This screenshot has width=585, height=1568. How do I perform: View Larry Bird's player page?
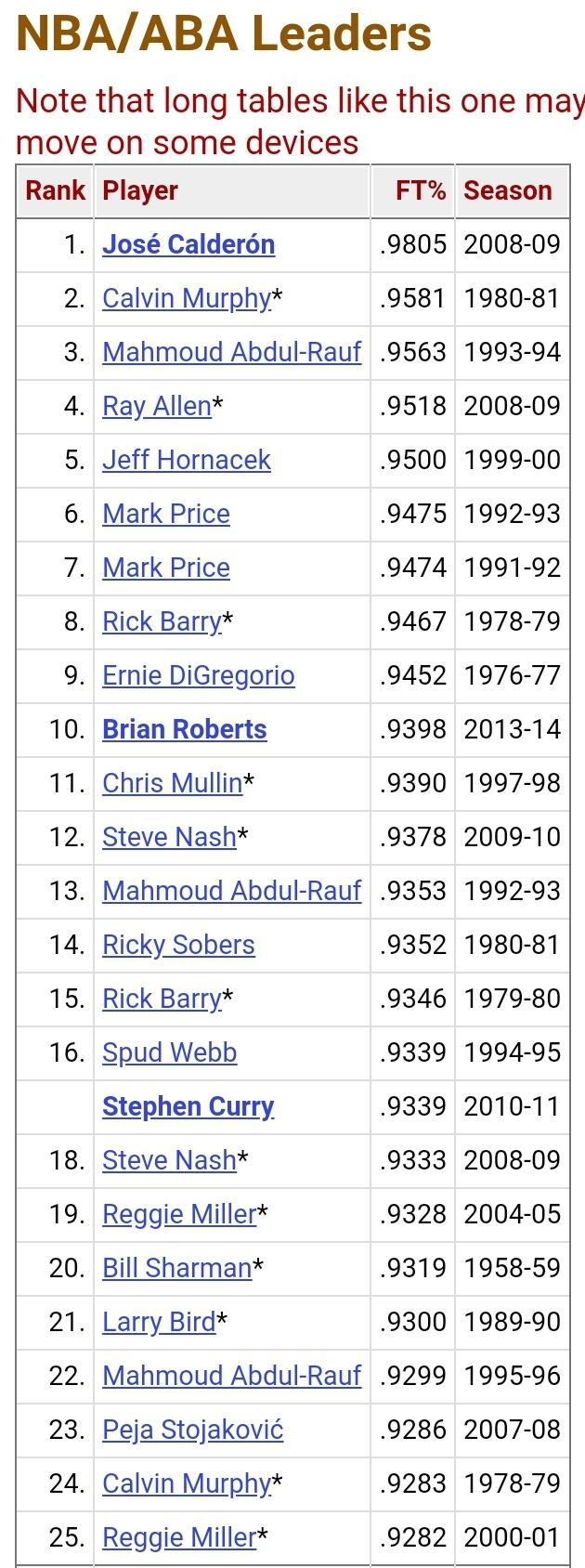[x=159, y=1322]
